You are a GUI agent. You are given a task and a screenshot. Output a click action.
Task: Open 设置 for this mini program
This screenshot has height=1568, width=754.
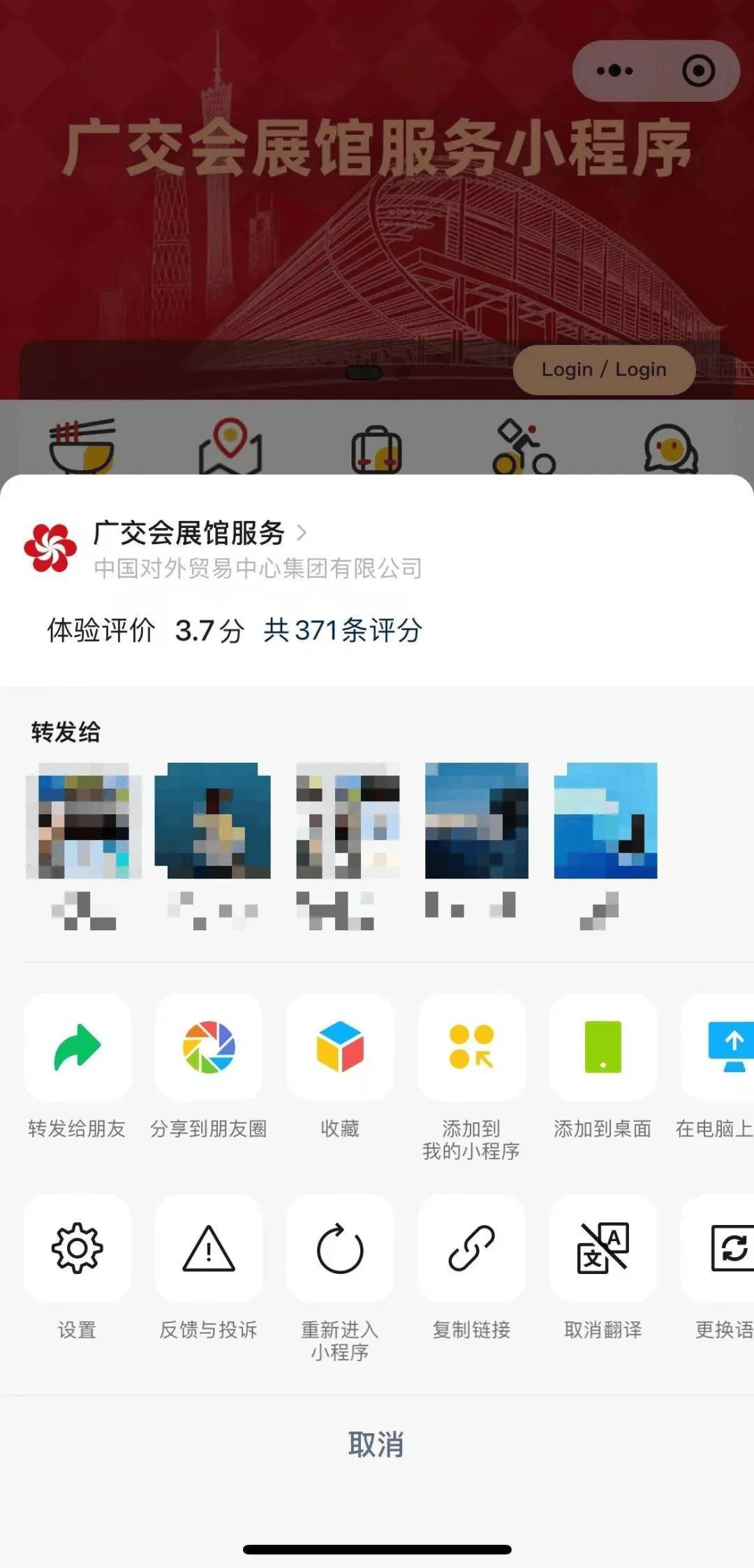[77, 1249]
